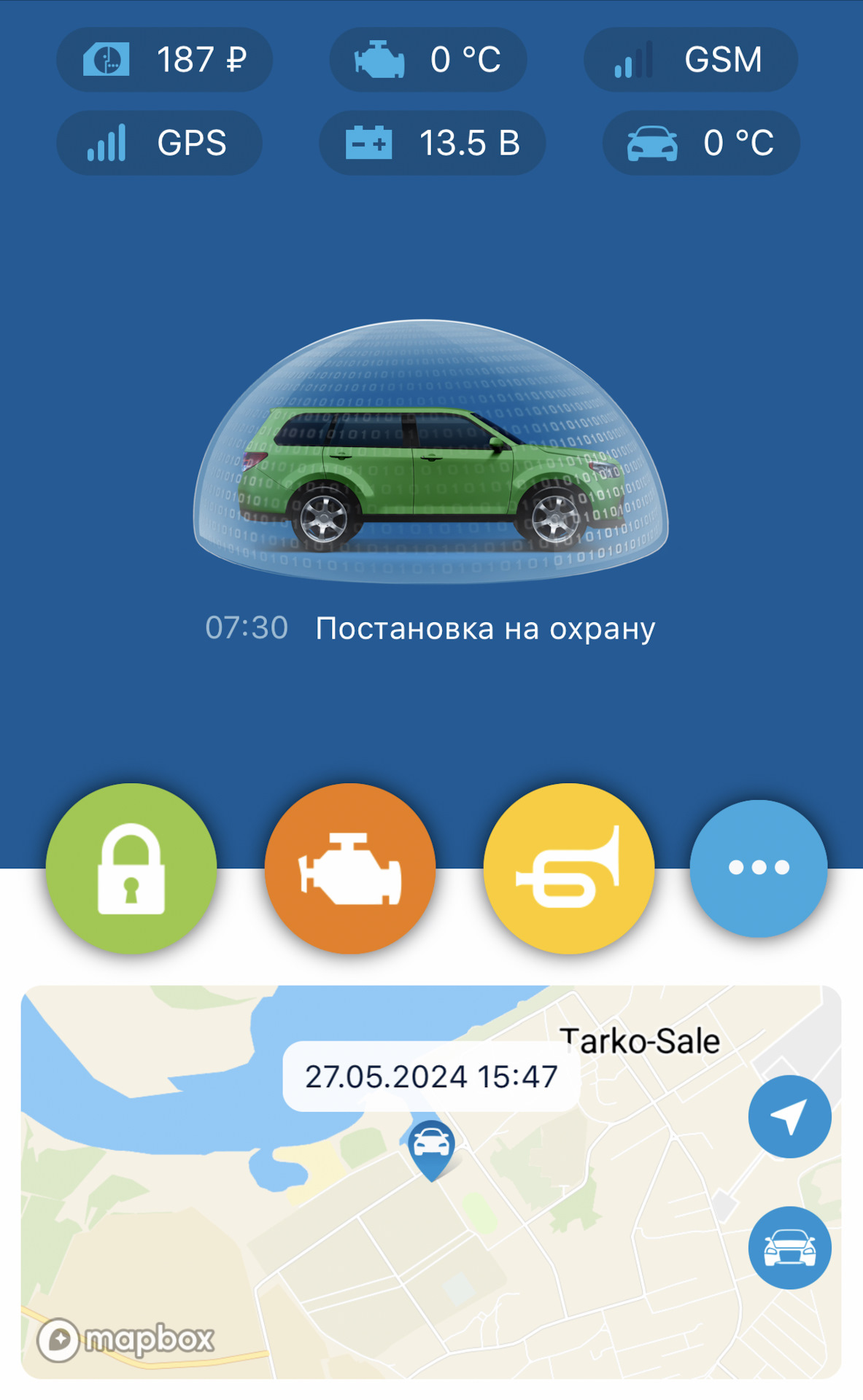Open the 07:30 arming event entry
The height and width of the screenshot is (1400, 863).
[x=430, y=628]
